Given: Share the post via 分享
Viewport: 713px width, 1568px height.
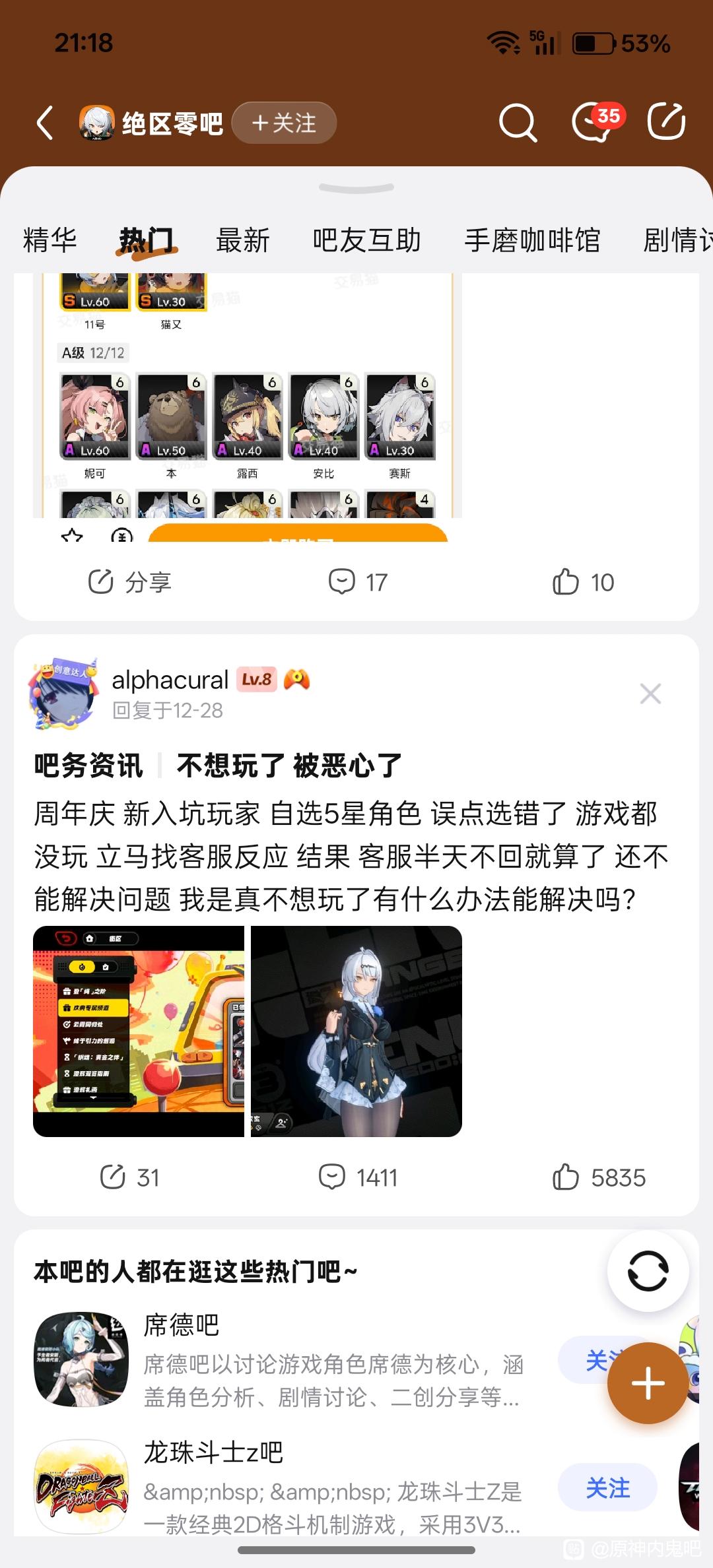Looking at the screenshot, I should point(130,582).
